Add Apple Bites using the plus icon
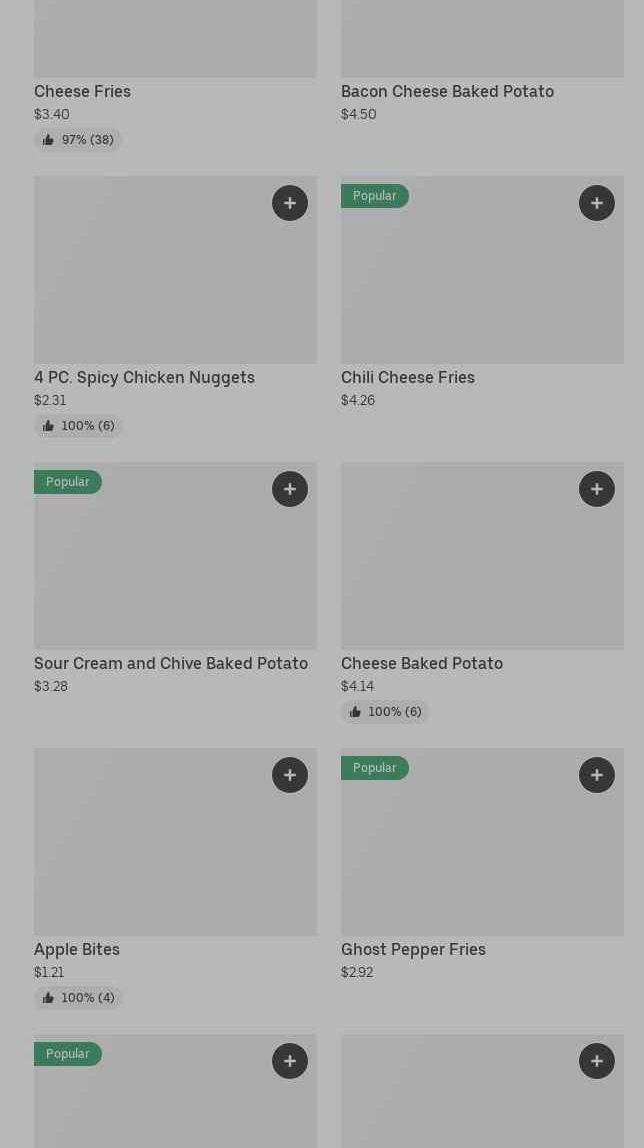Viewport: 644px width, 1148px height. pyautogui.click(x=290, y=775)
